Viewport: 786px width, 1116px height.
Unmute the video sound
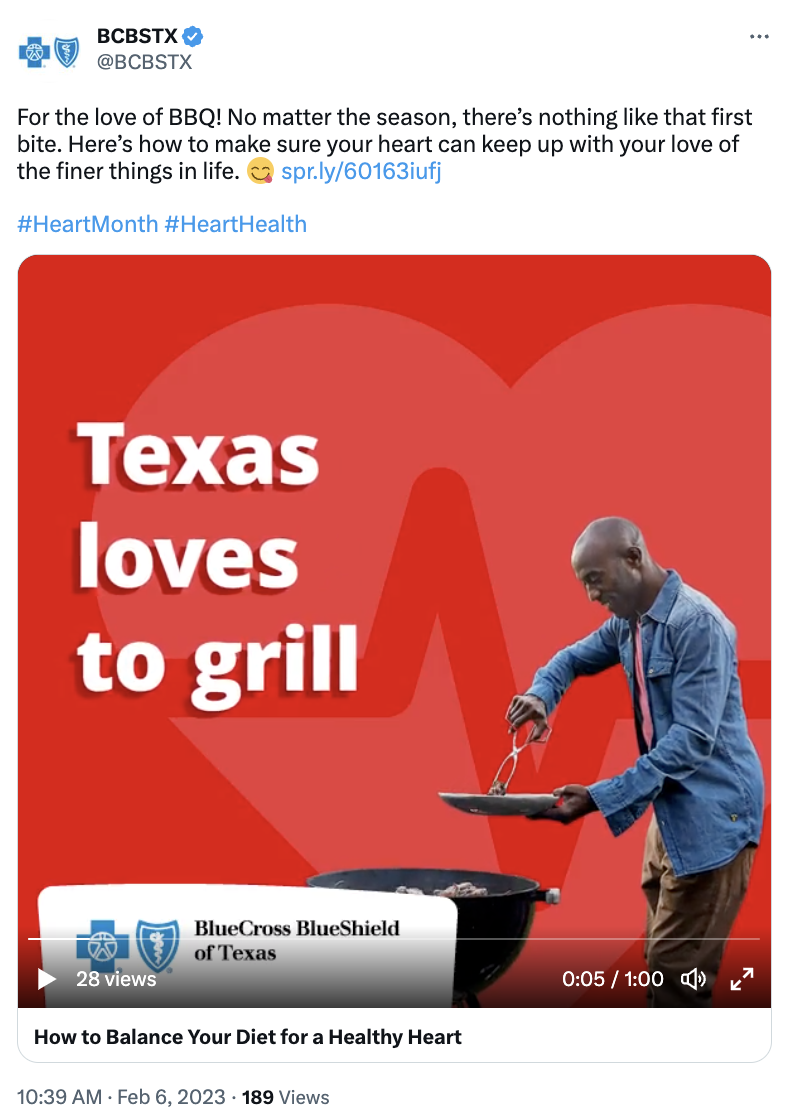[x=692, y=979]
